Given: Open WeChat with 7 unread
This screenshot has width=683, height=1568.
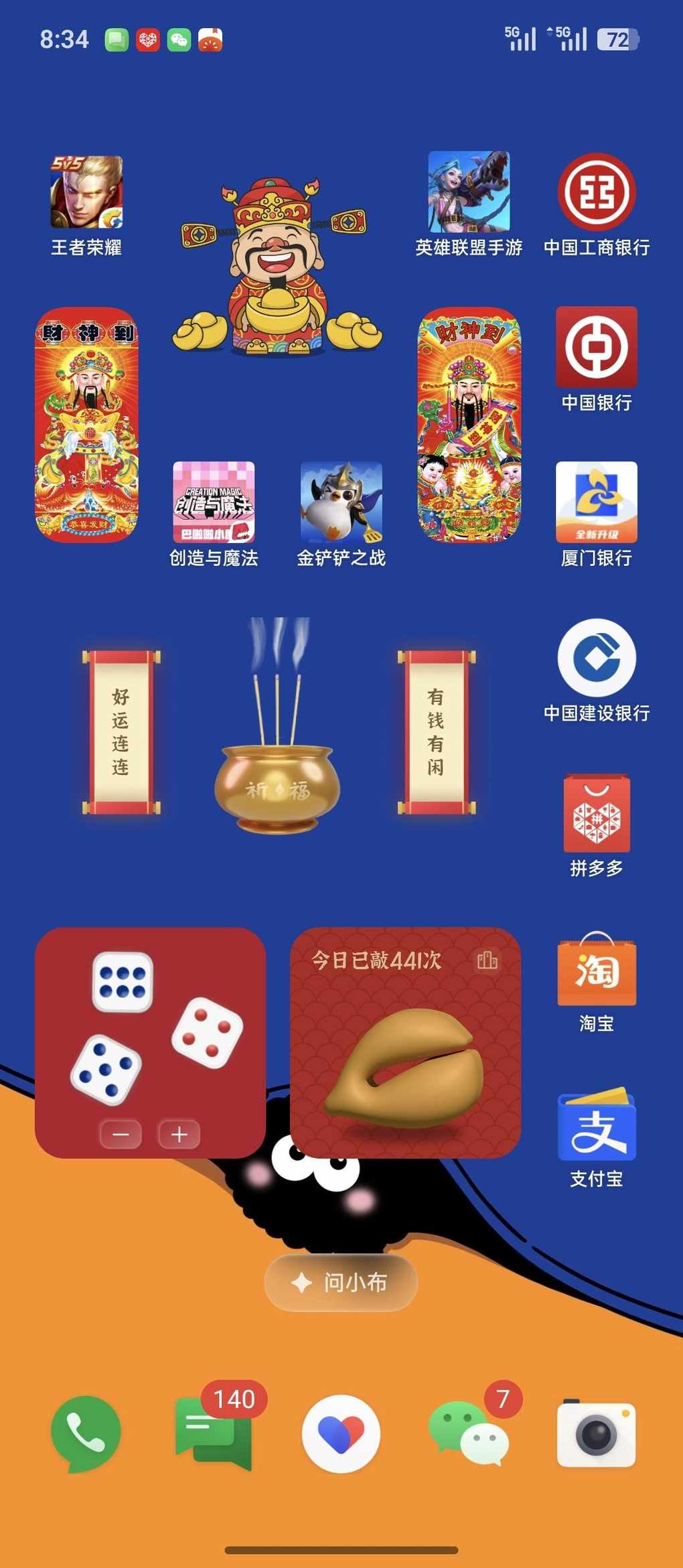Looking at the screenshot, I should click(469, 1433).
